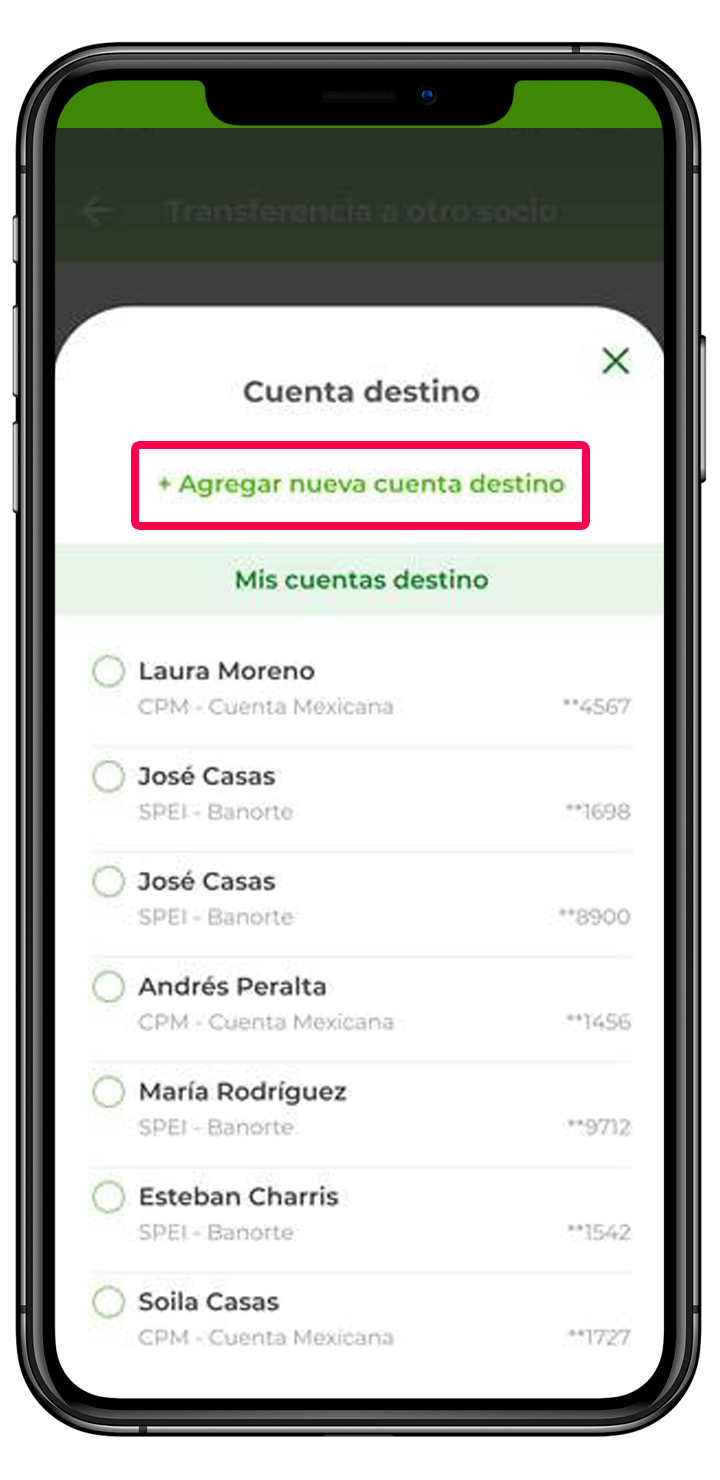This screenshot has width=720, height=1480.
Task: Tap Agregar nueva cuenta destino
Action: [x=361, y=485]
